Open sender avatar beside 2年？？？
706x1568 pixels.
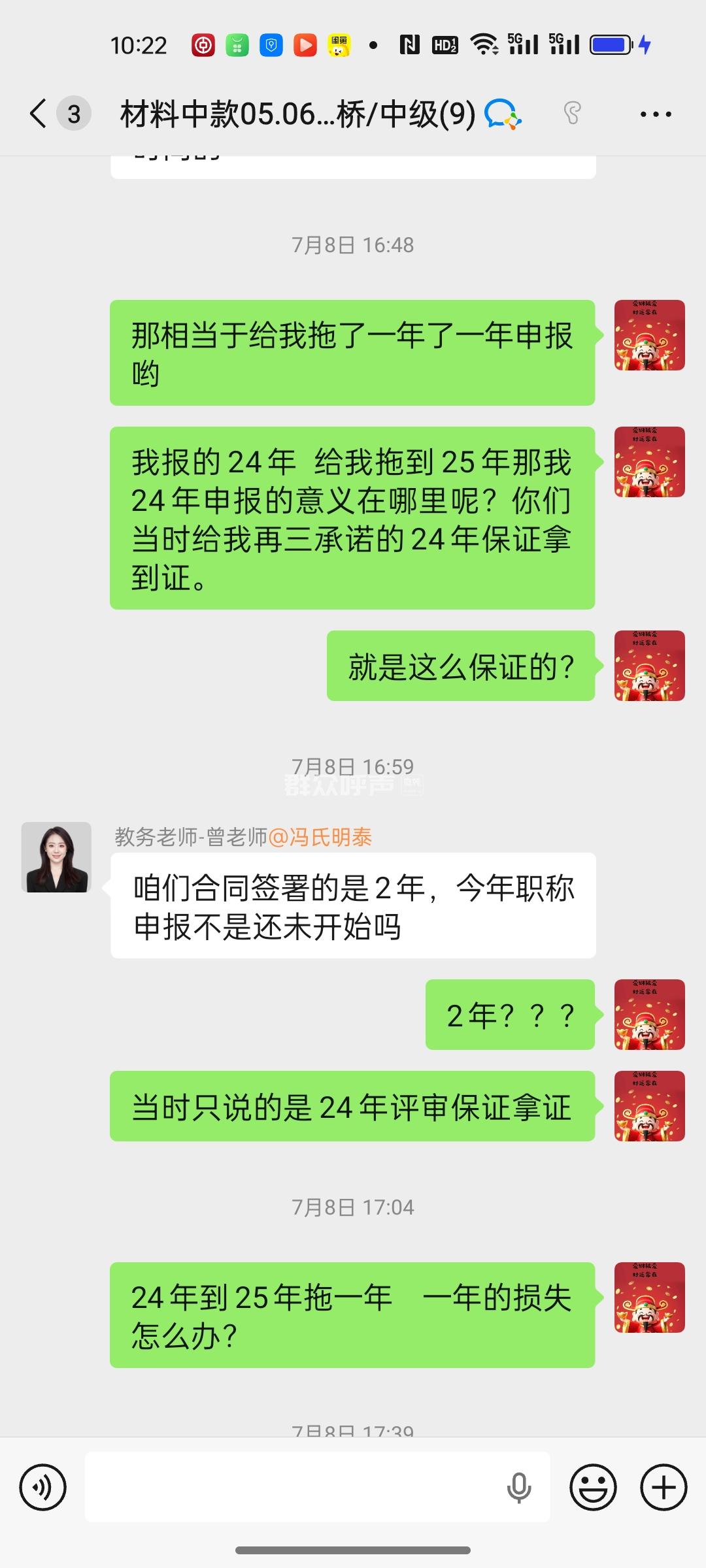pos(649,1015)
